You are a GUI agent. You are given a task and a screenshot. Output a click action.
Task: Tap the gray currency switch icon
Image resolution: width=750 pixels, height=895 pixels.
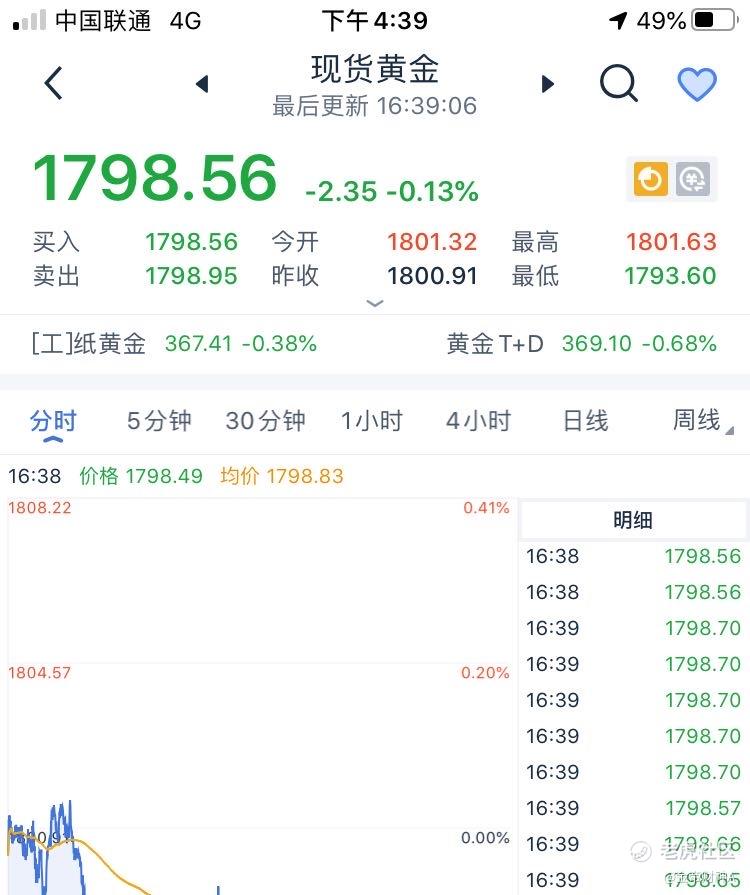tap(692, 179)
